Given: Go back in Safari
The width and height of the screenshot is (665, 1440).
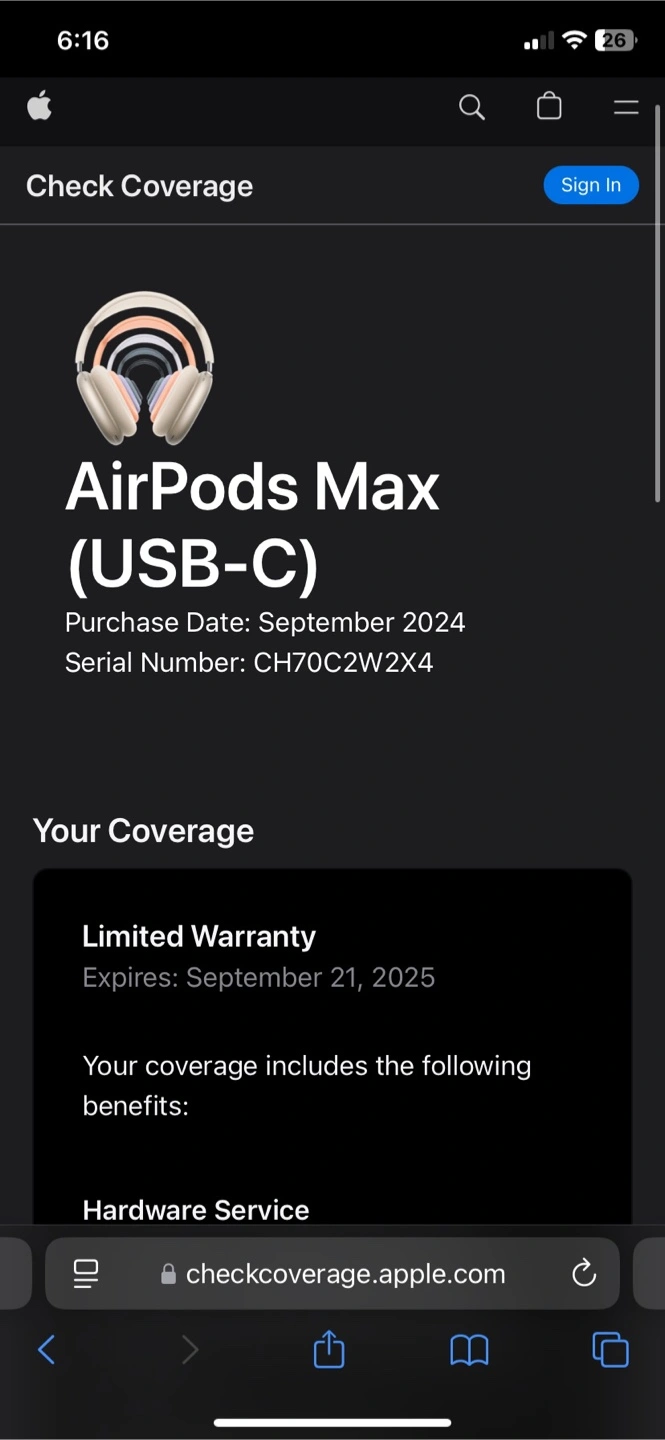Looking at the screenshot, I should pos(46,1350).
